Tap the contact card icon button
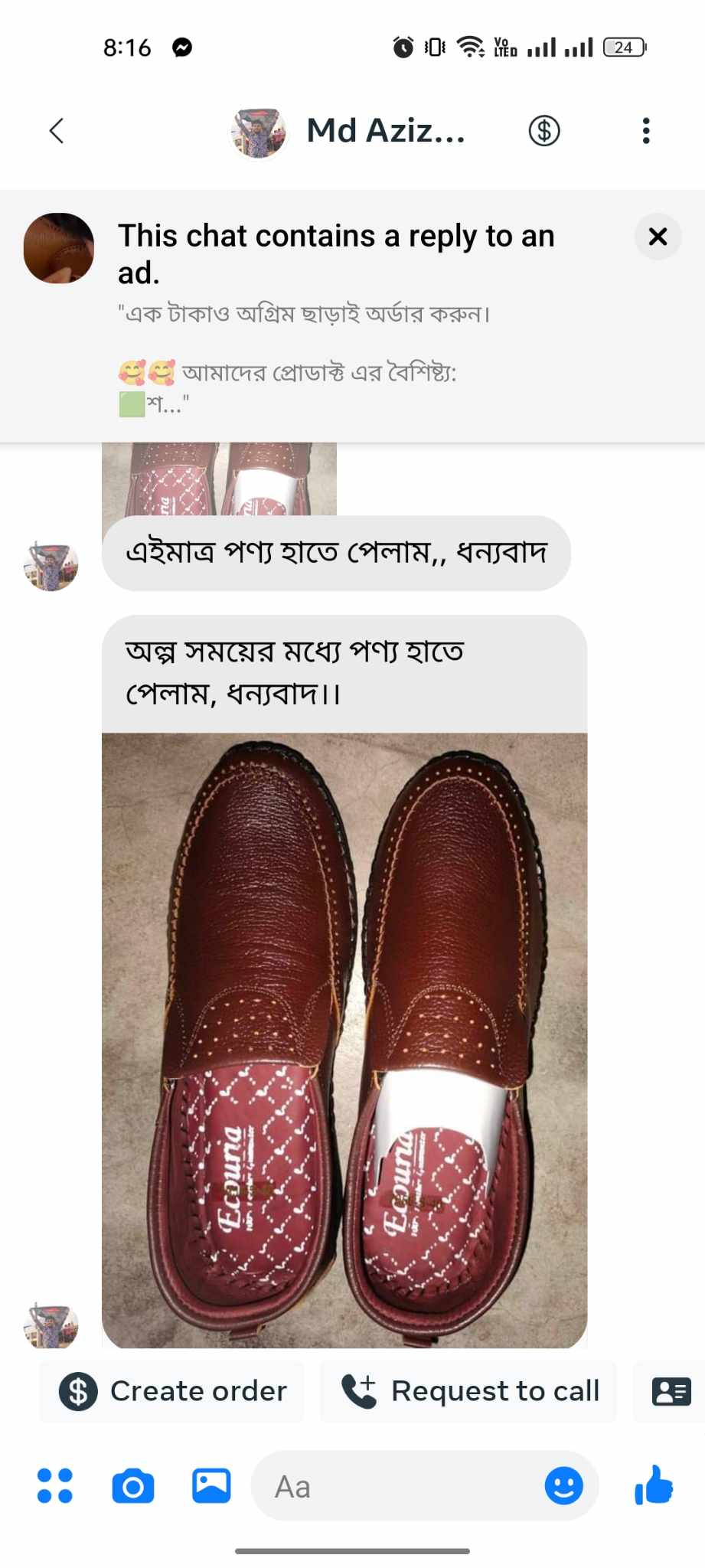The image size is (705, 1568). 671,1391
